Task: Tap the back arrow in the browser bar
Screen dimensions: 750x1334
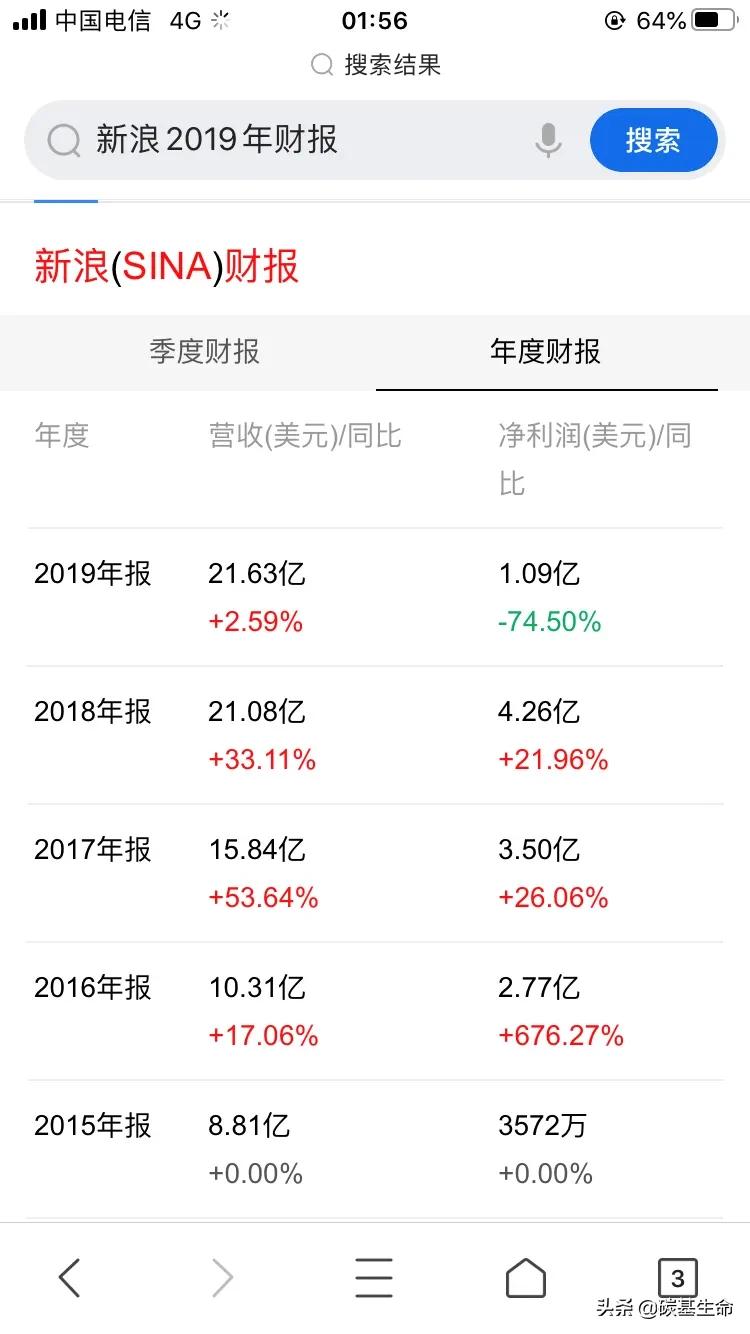Action: [68, 1277]
